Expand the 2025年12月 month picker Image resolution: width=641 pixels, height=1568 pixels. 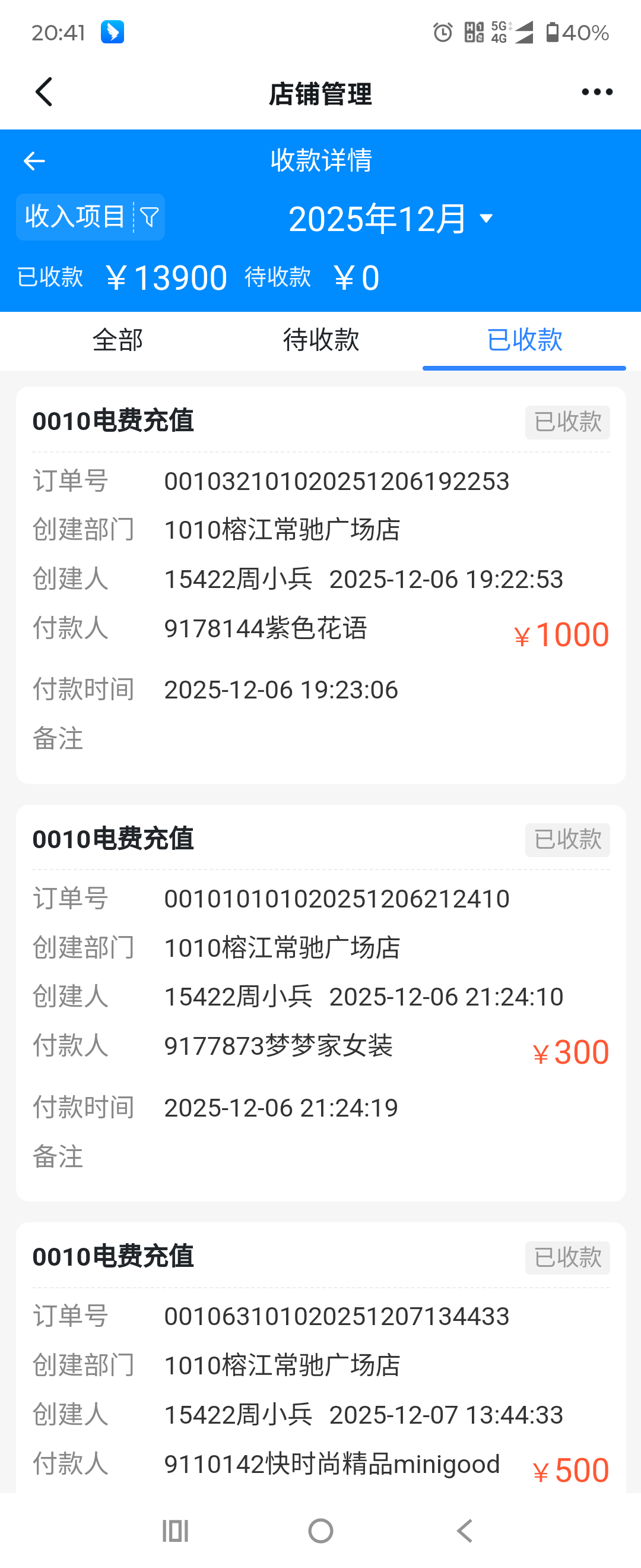tap(392, 219)
